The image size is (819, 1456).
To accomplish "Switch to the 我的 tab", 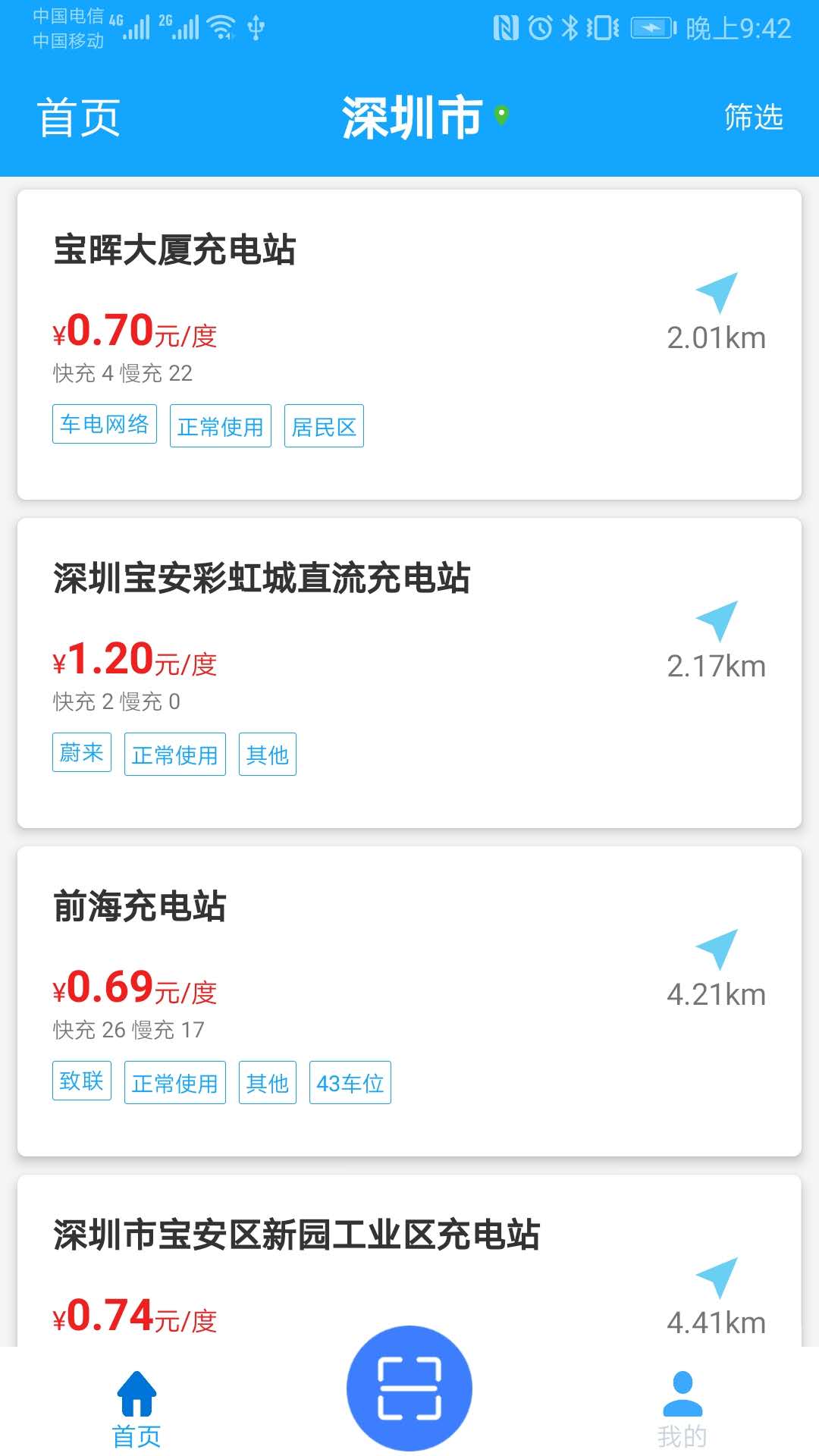I will pyautogui.click(x=682, y=1409).
